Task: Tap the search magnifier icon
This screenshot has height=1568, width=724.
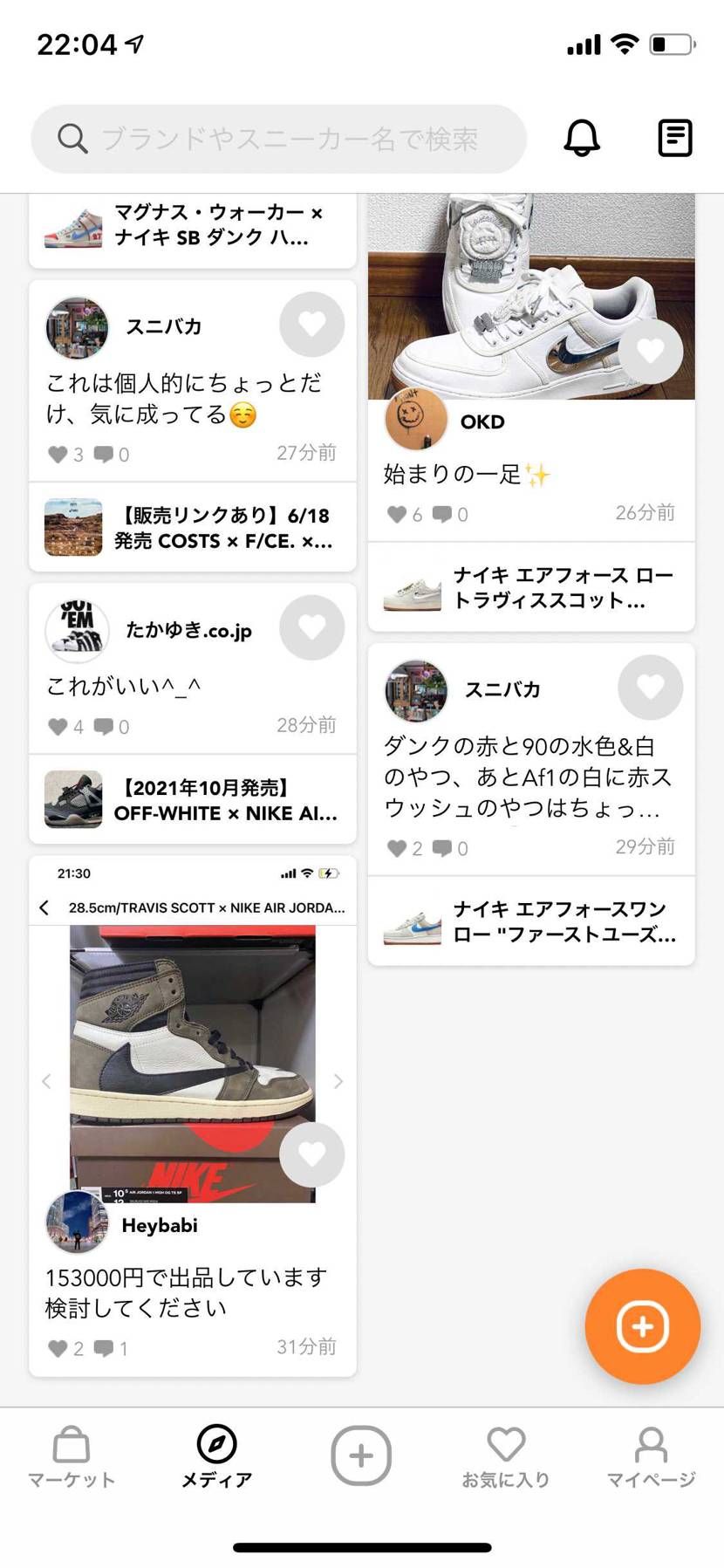Action: tap(73, 138)
